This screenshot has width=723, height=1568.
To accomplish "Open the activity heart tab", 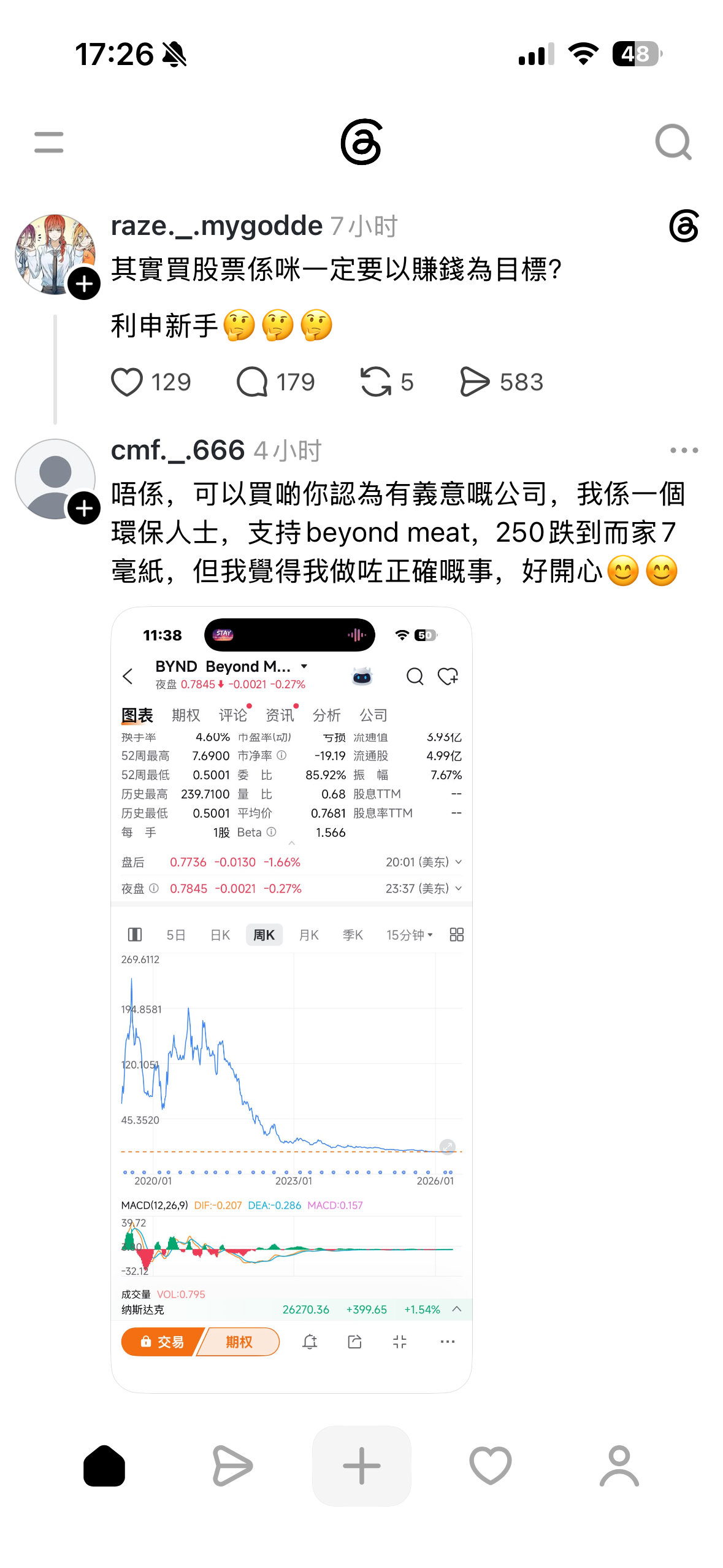I will 491,1466.
